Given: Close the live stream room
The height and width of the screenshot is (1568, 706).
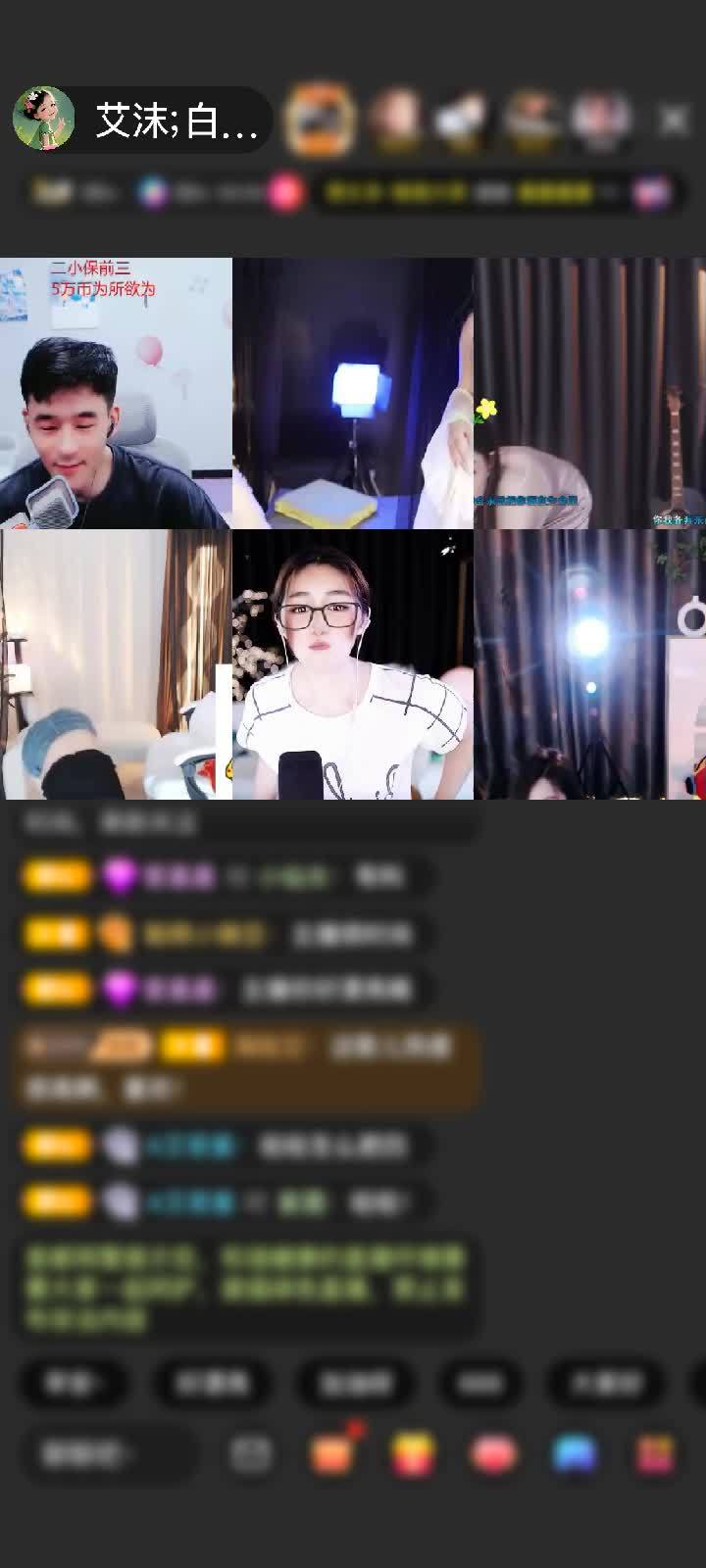Looking at the screenshot, I should (674, 120).
